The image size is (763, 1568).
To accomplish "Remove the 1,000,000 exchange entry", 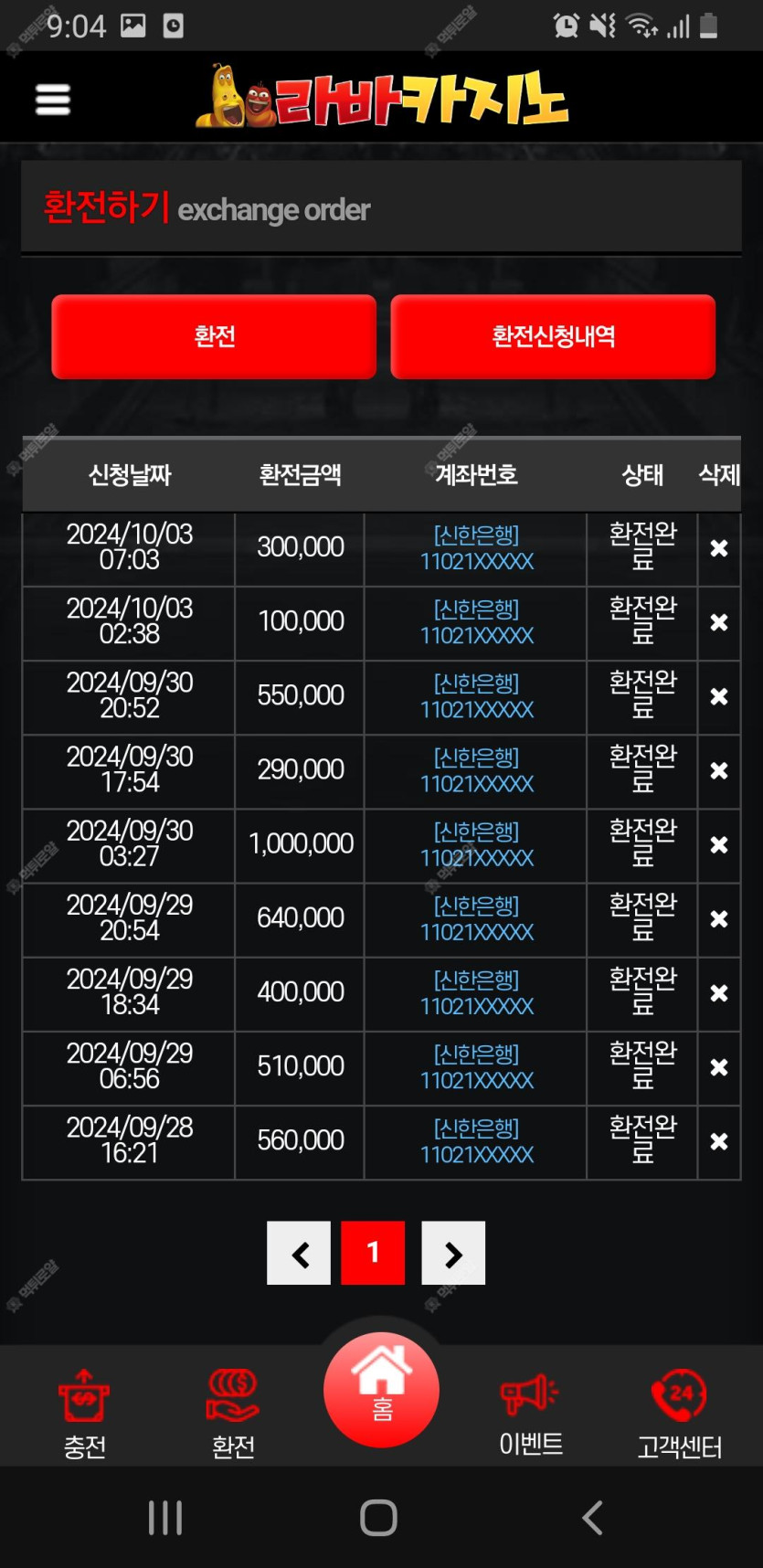I will [719, 845].
